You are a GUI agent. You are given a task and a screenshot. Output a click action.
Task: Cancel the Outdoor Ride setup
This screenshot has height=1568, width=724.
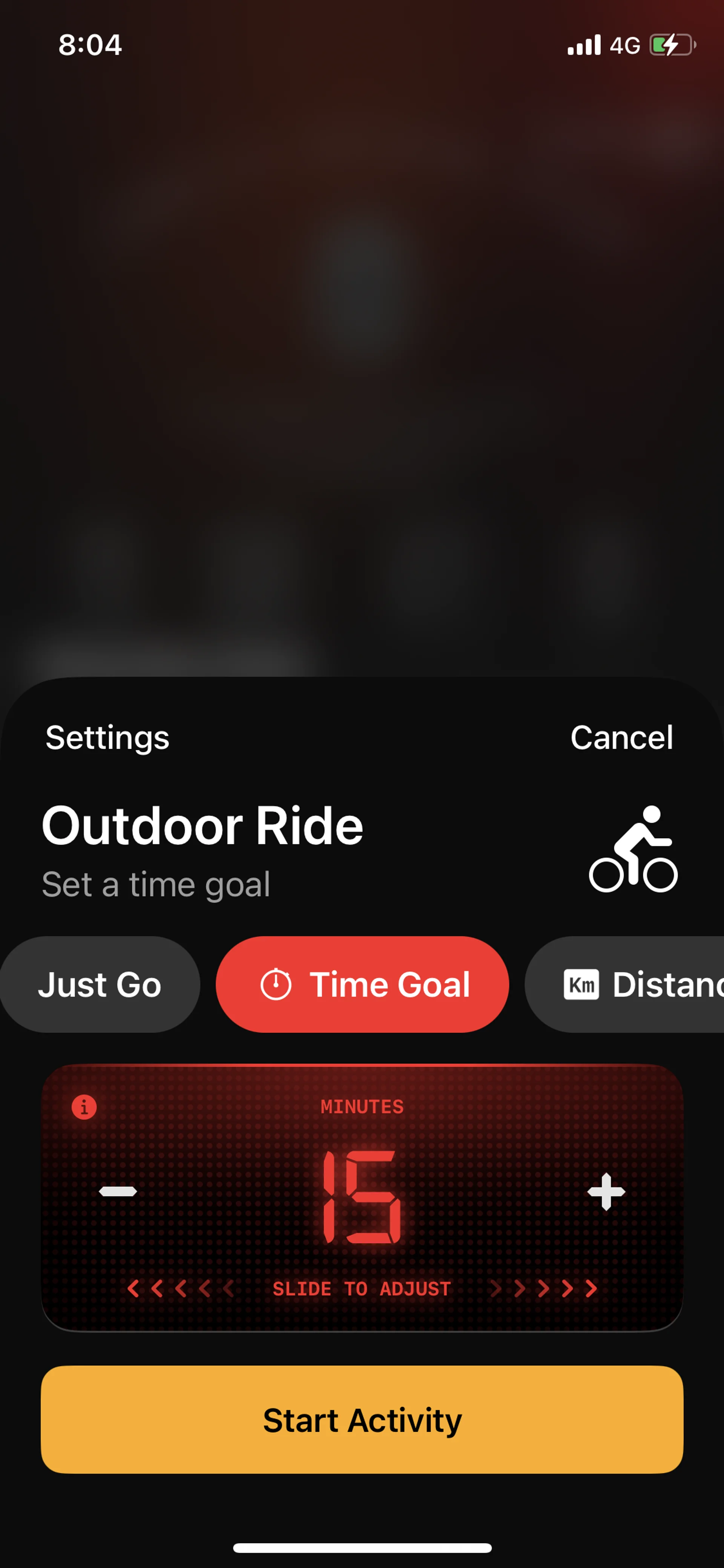(621, 738)
